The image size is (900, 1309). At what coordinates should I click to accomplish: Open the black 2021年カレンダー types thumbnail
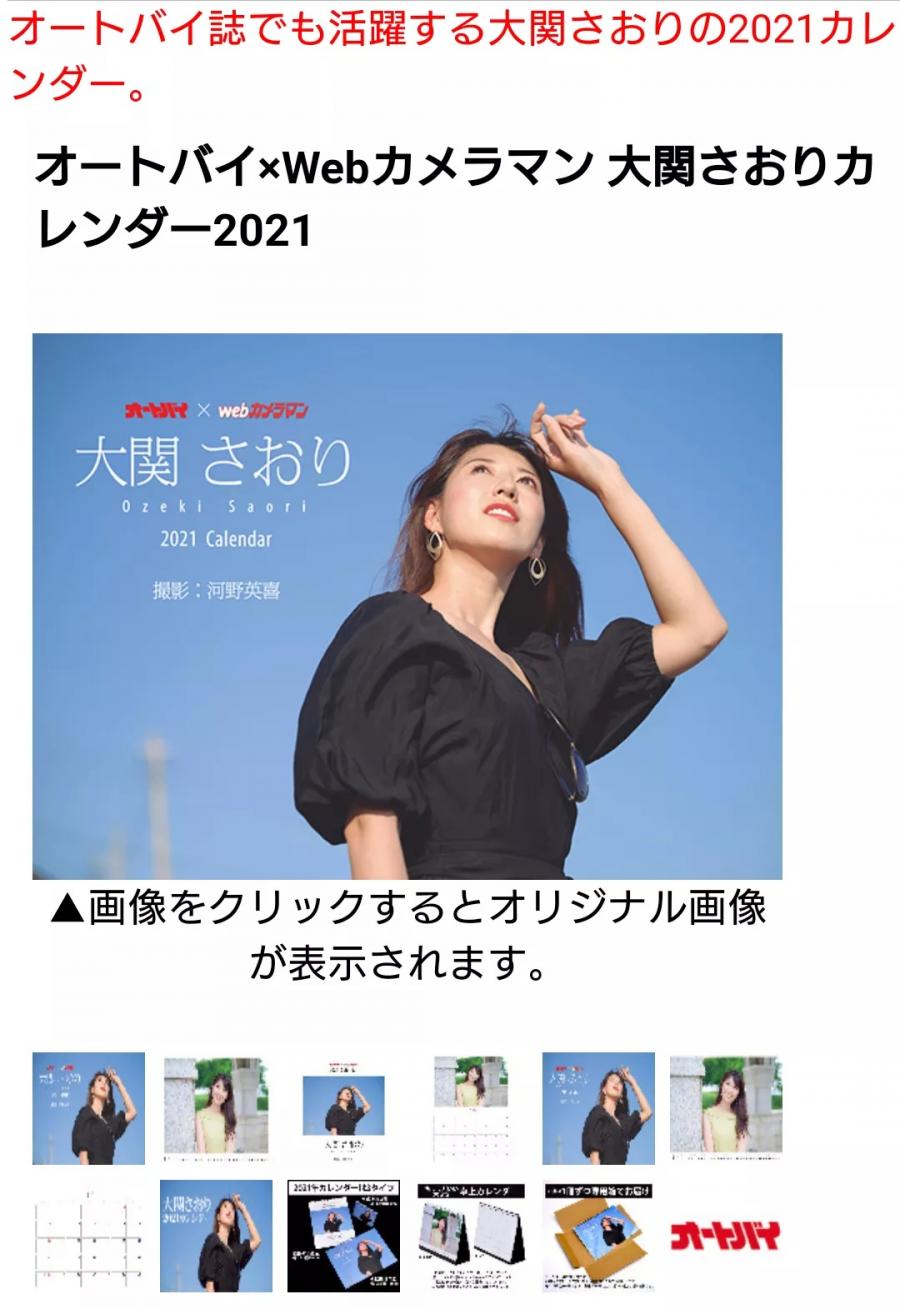click(343, 1236)
